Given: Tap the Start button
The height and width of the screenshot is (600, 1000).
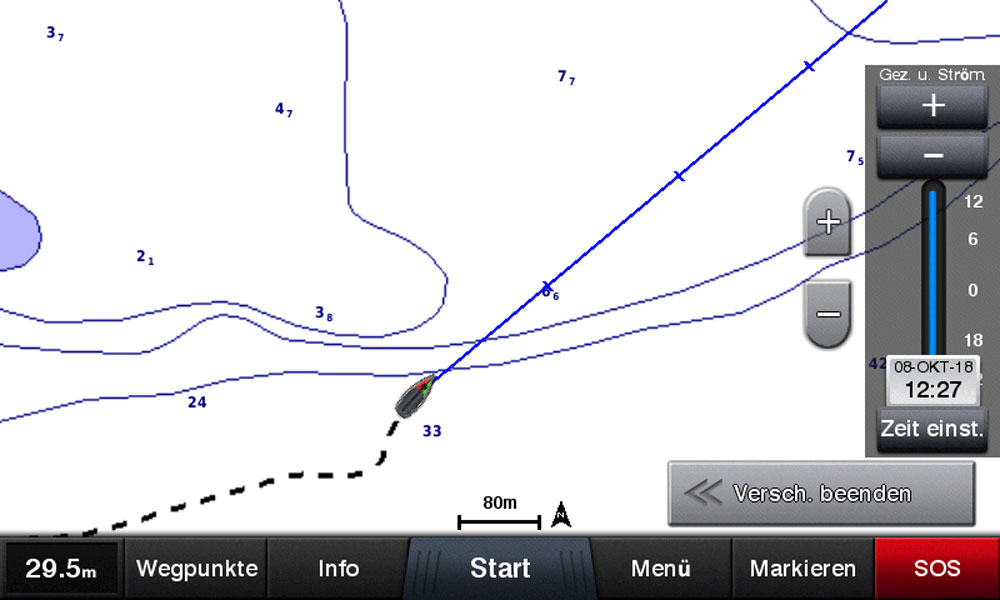Looking at the screenshot, I should [499, 569].
